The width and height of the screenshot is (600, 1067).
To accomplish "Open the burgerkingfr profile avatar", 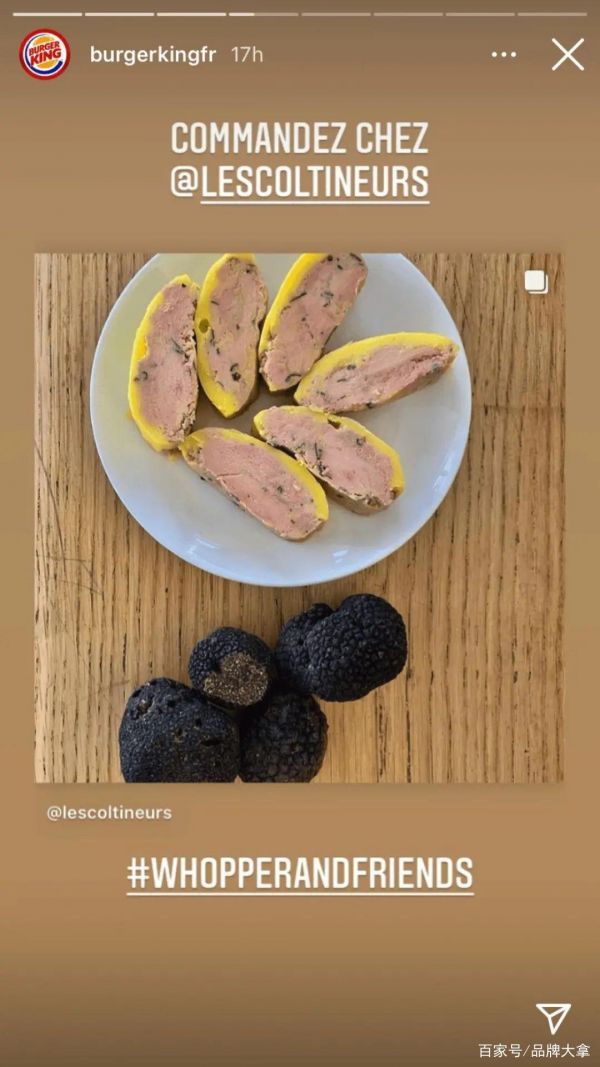I will click(44, 54).
